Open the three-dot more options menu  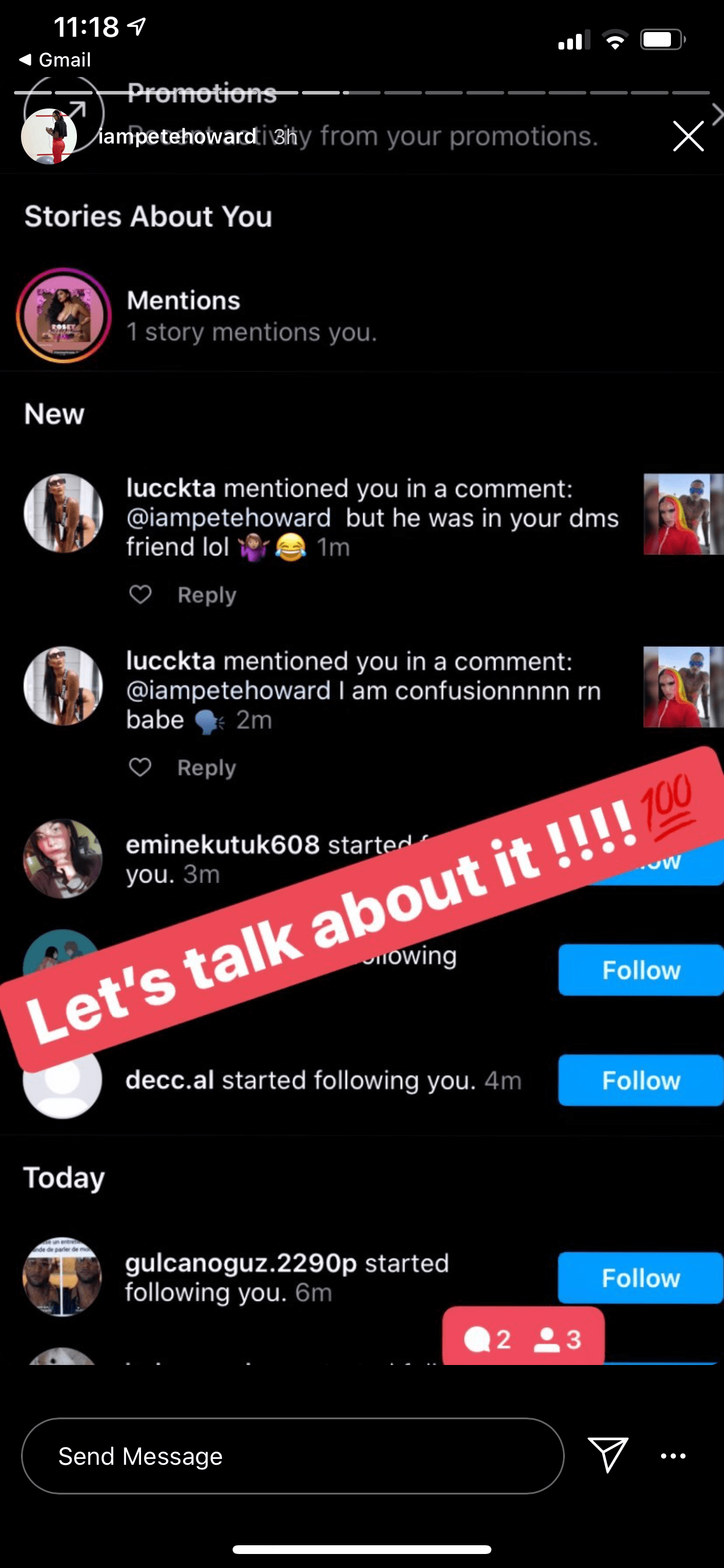[x=673, y=1456]
